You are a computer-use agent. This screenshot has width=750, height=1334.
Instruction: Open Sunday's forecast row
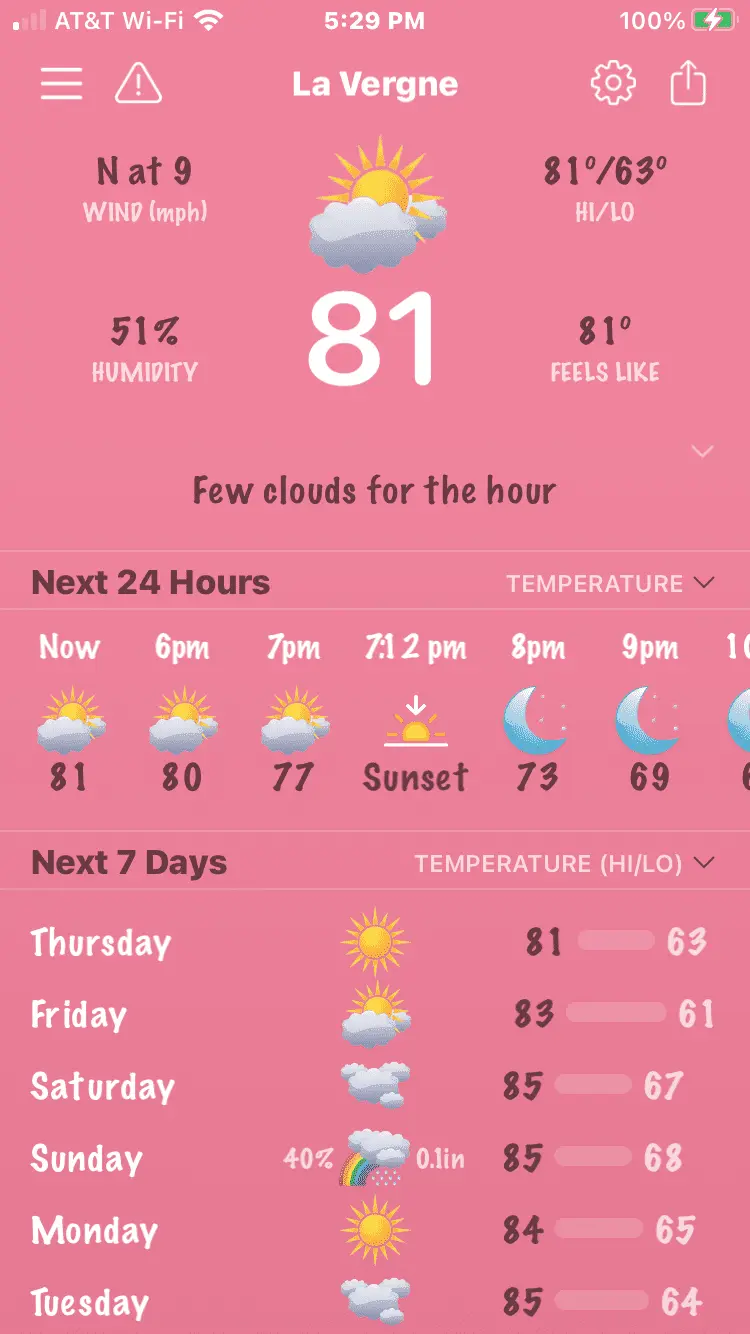375,1158
